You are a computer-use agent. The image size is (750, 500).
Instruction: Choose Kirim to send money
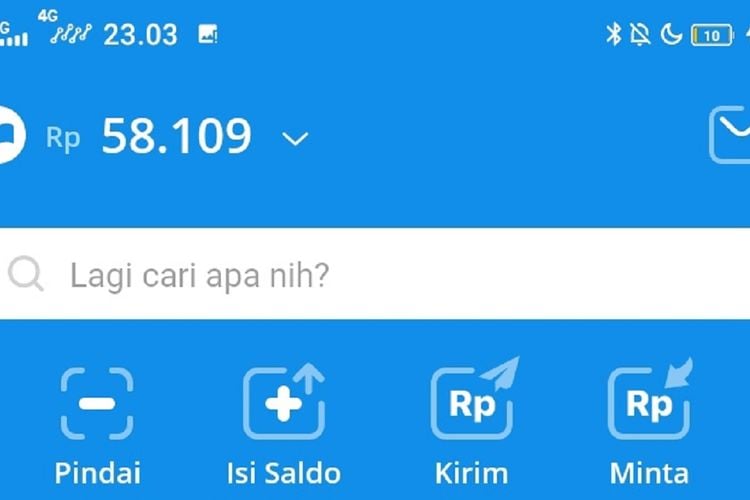[472, 405]
